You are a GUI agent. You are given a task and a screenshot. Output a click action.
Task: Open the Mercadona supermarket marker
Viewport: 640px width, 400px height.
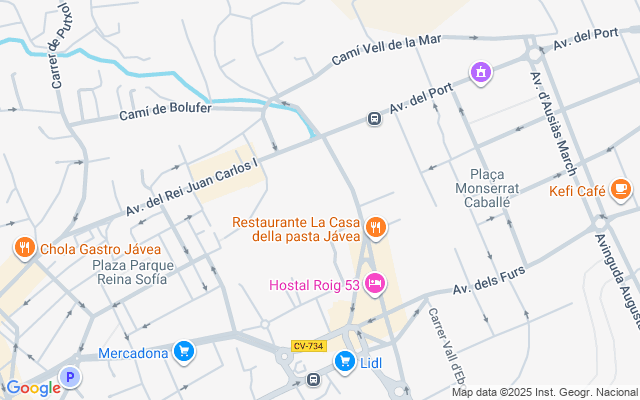[184, 351]
